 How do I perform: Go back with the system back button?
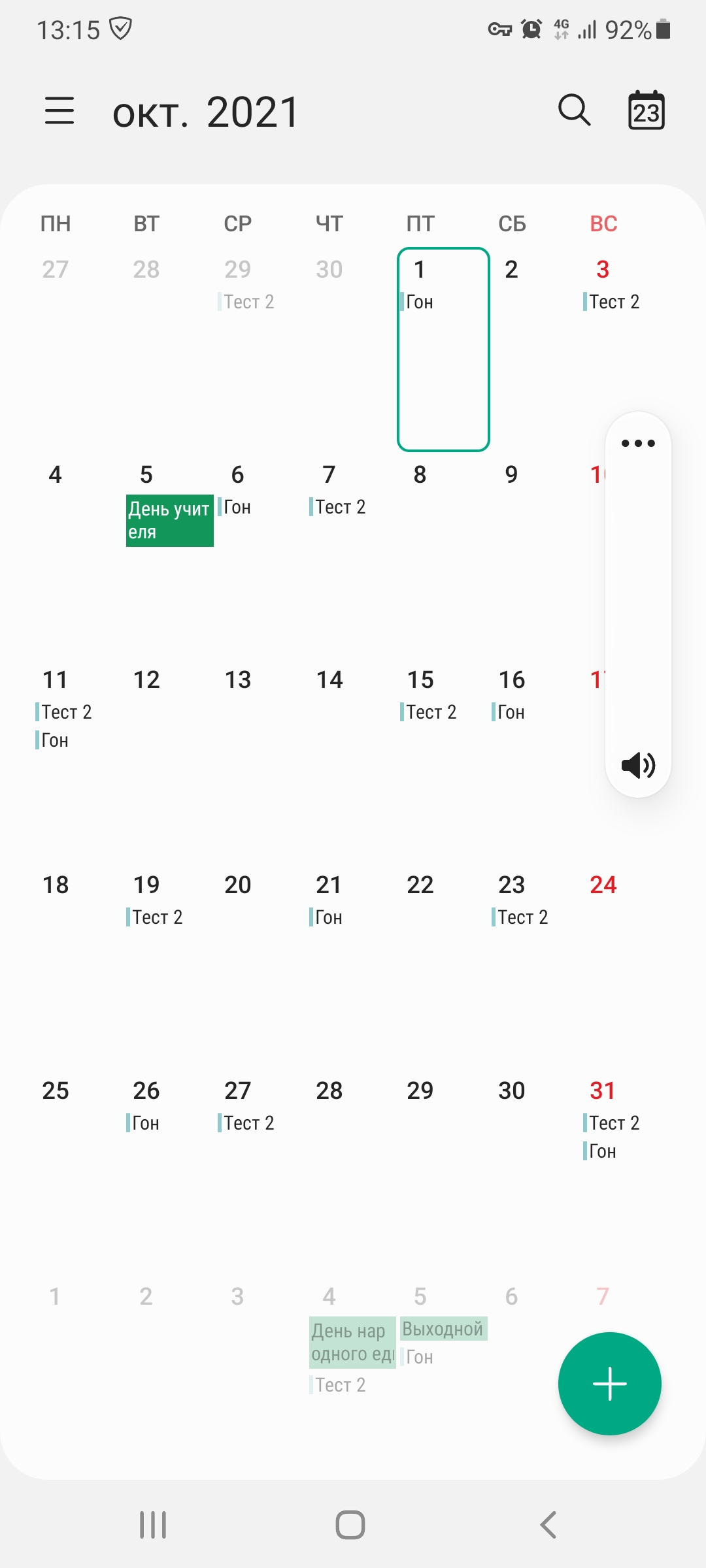click(548, 1525)
